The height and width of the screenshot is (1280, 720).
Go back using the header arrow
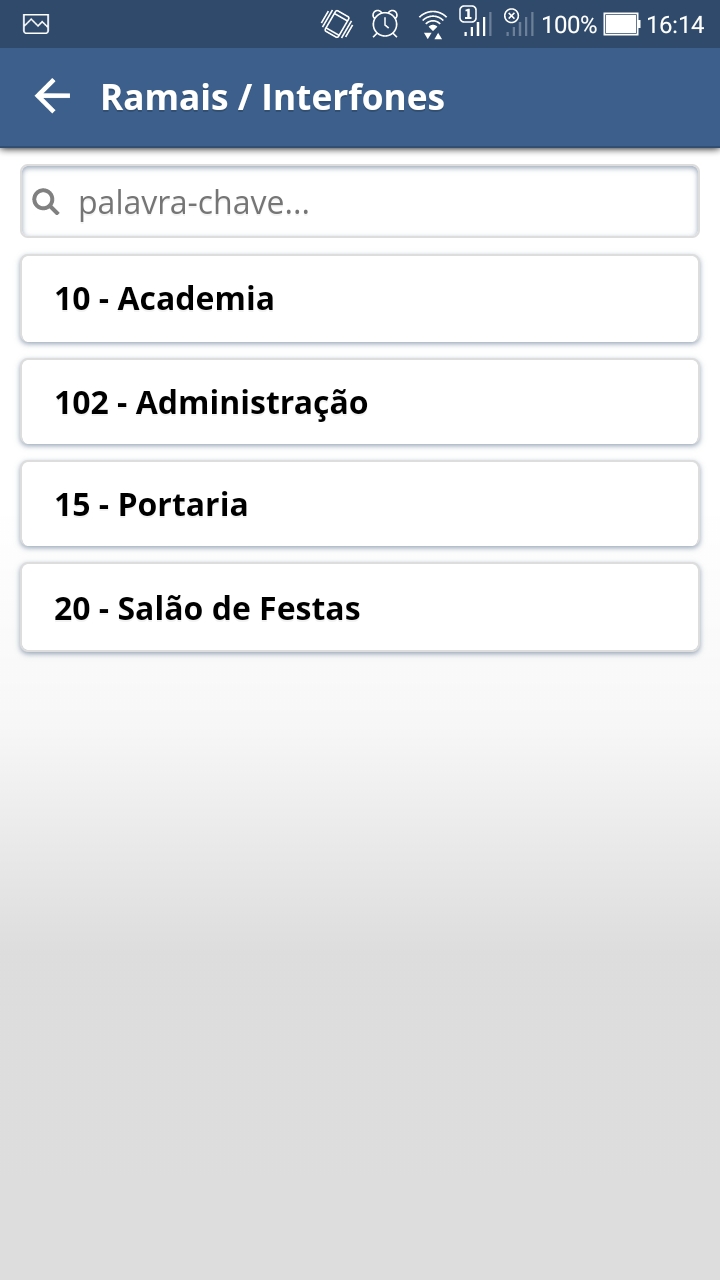pos(52,97)
